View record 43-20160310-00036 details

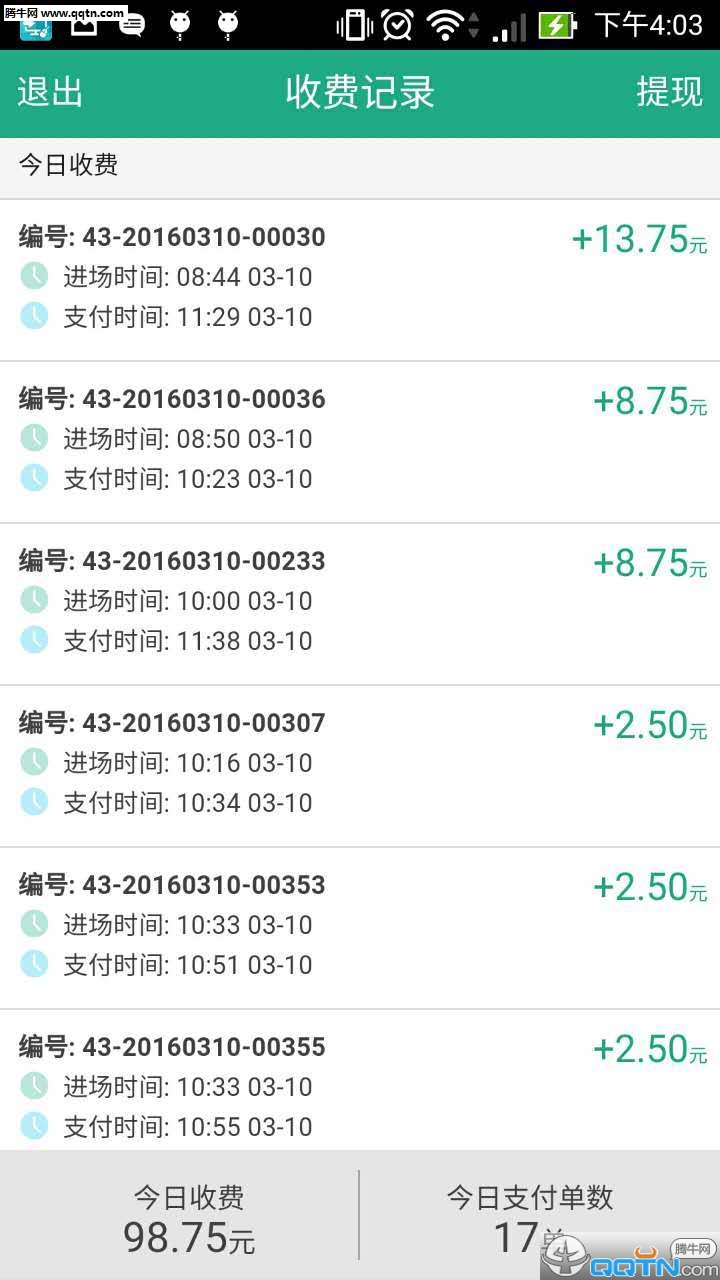360,440
